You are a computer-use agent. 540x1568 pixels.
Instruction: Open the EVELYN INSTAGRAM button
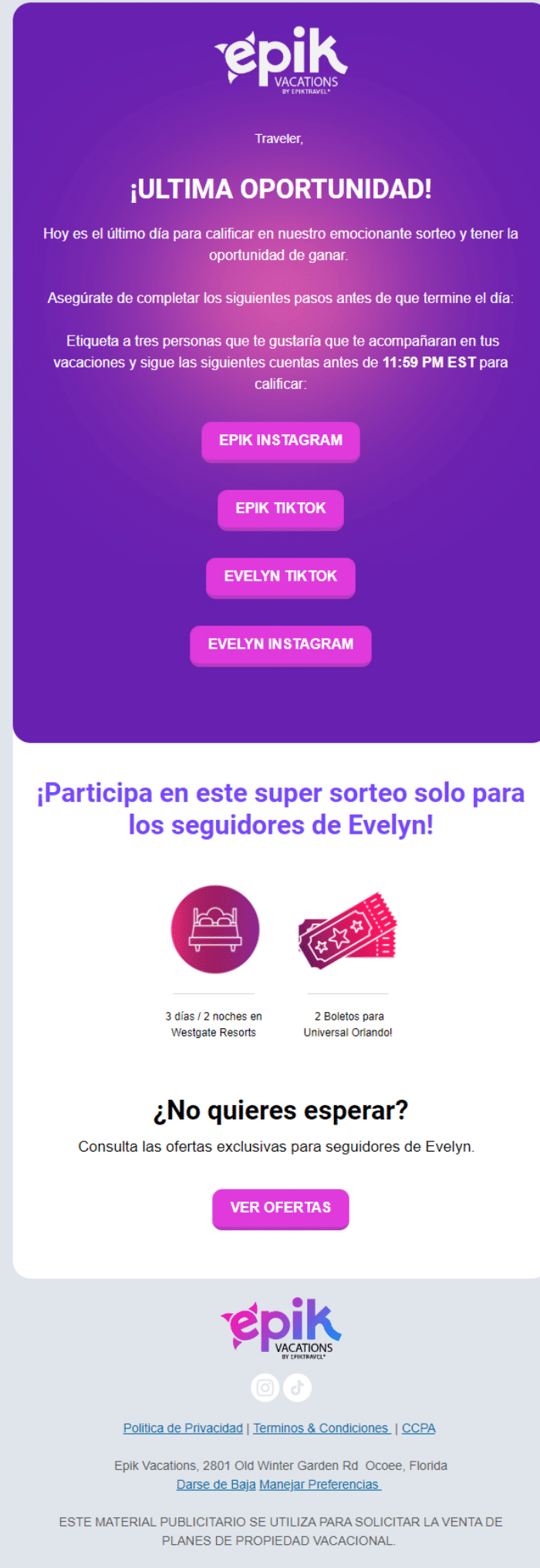[x=280, y=644]
